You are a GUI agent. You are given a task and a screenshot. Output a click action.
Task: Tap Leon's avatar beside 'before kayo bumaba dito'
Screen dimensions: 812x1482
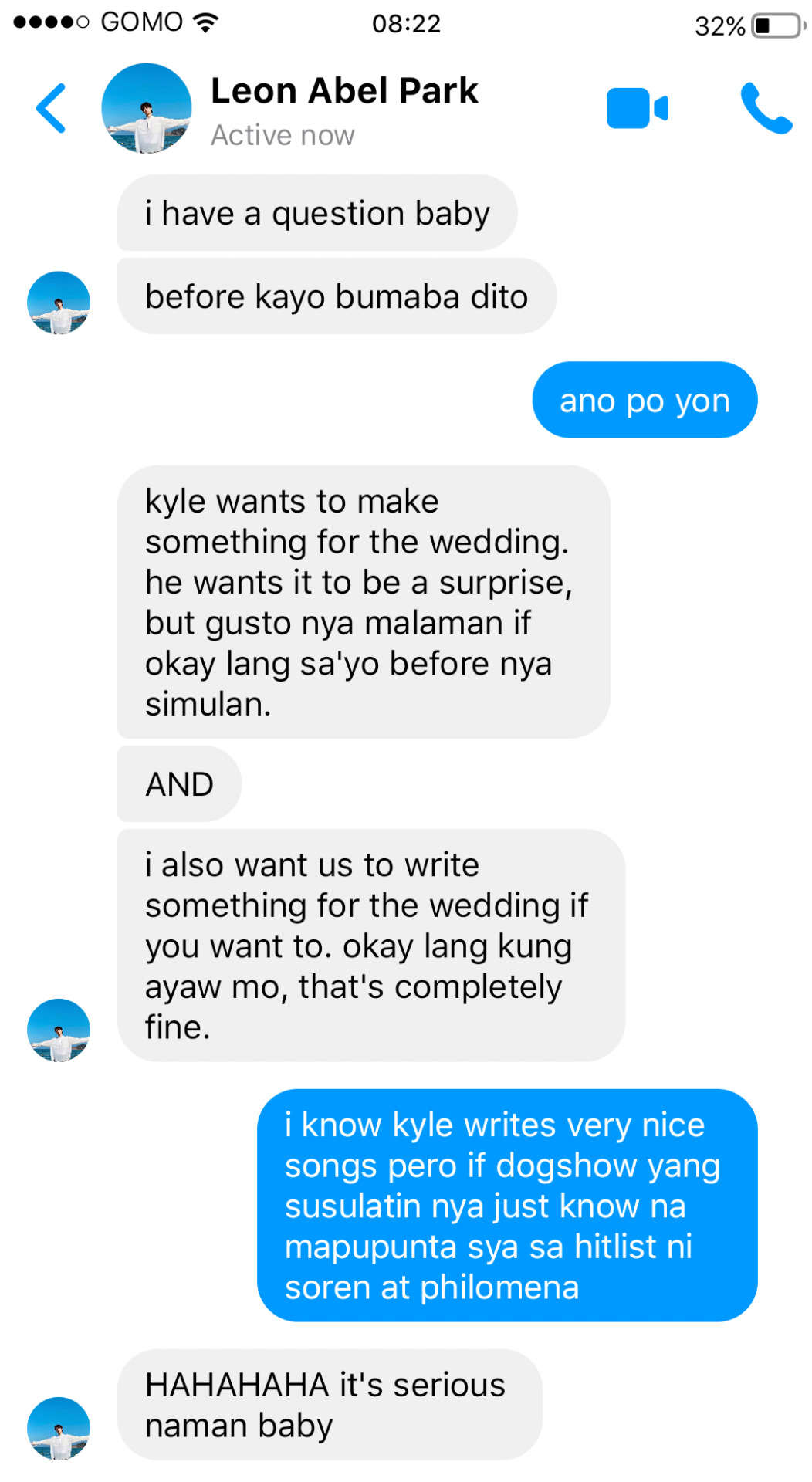(59, 303)
